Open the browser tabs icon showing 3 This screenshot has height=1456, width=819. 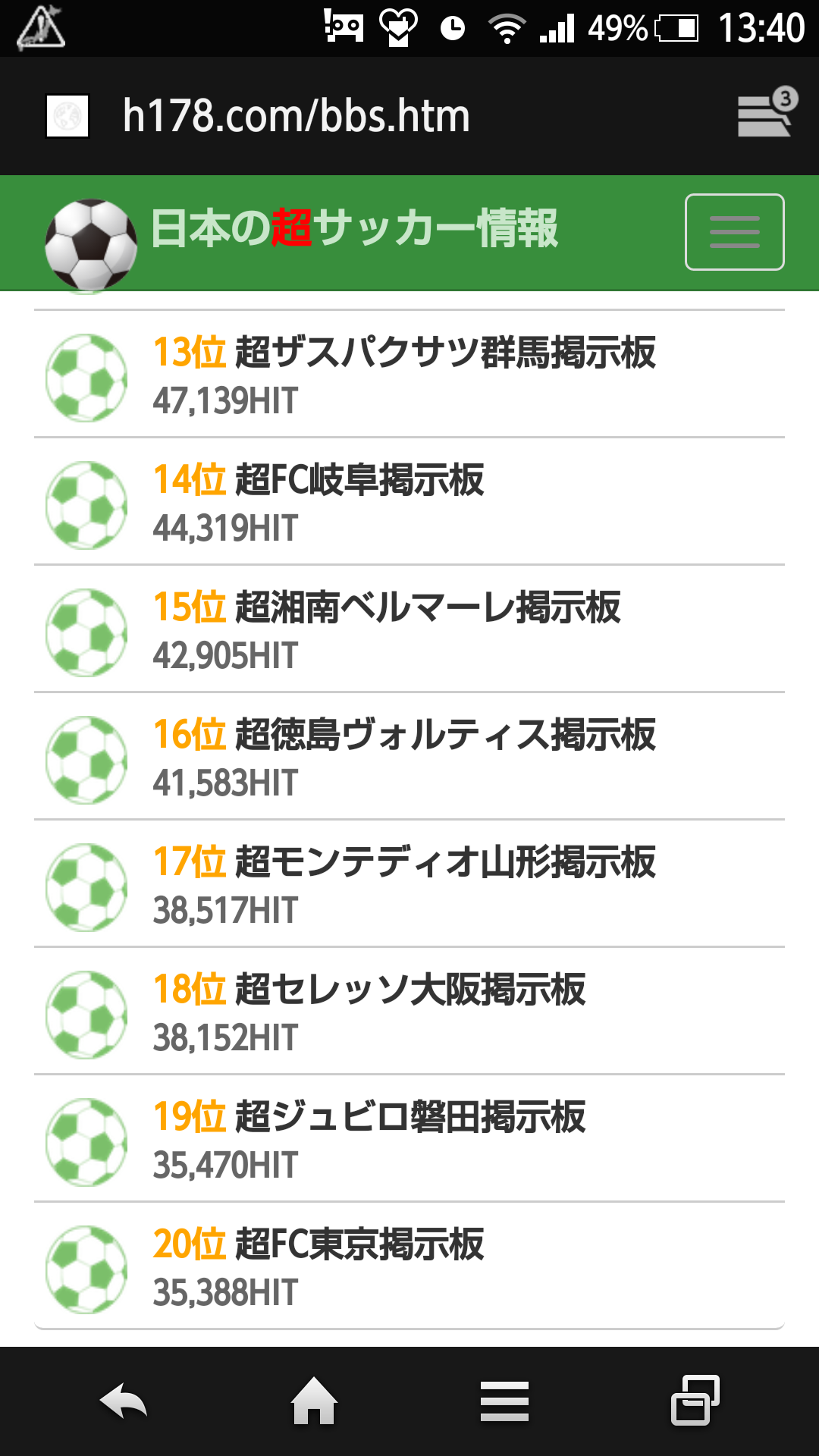767,114
